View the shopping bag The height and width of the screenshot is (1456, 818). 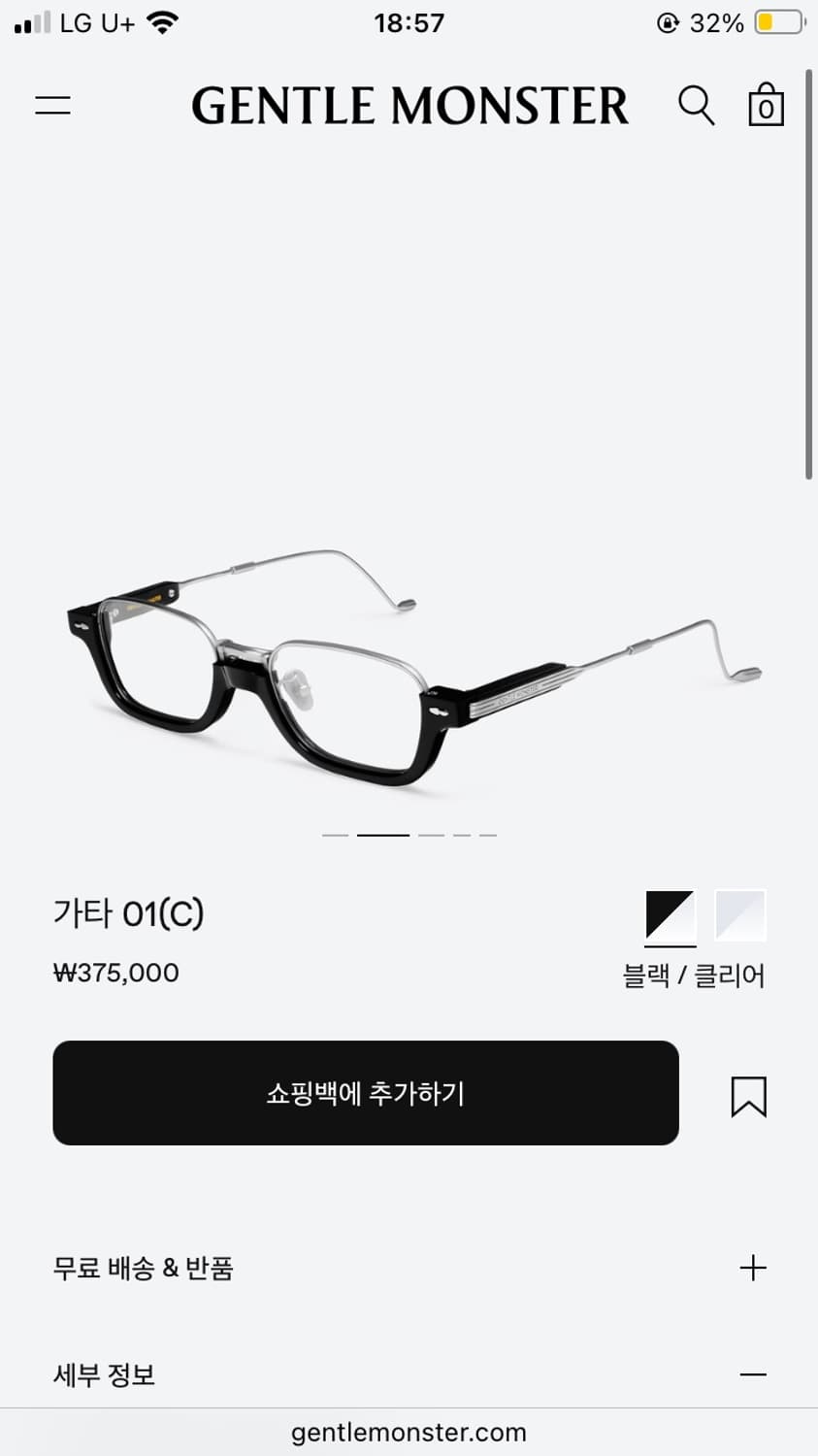(766, 107)
